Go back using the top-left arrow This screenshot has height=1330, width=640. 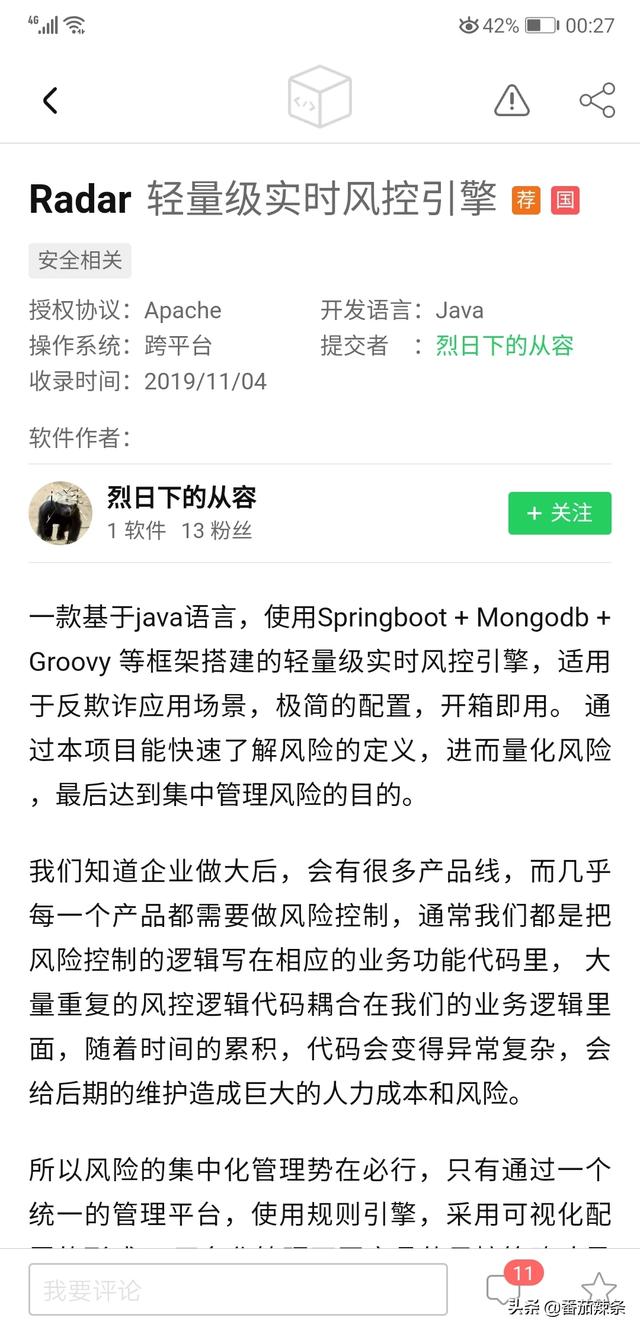coord(50,100)
